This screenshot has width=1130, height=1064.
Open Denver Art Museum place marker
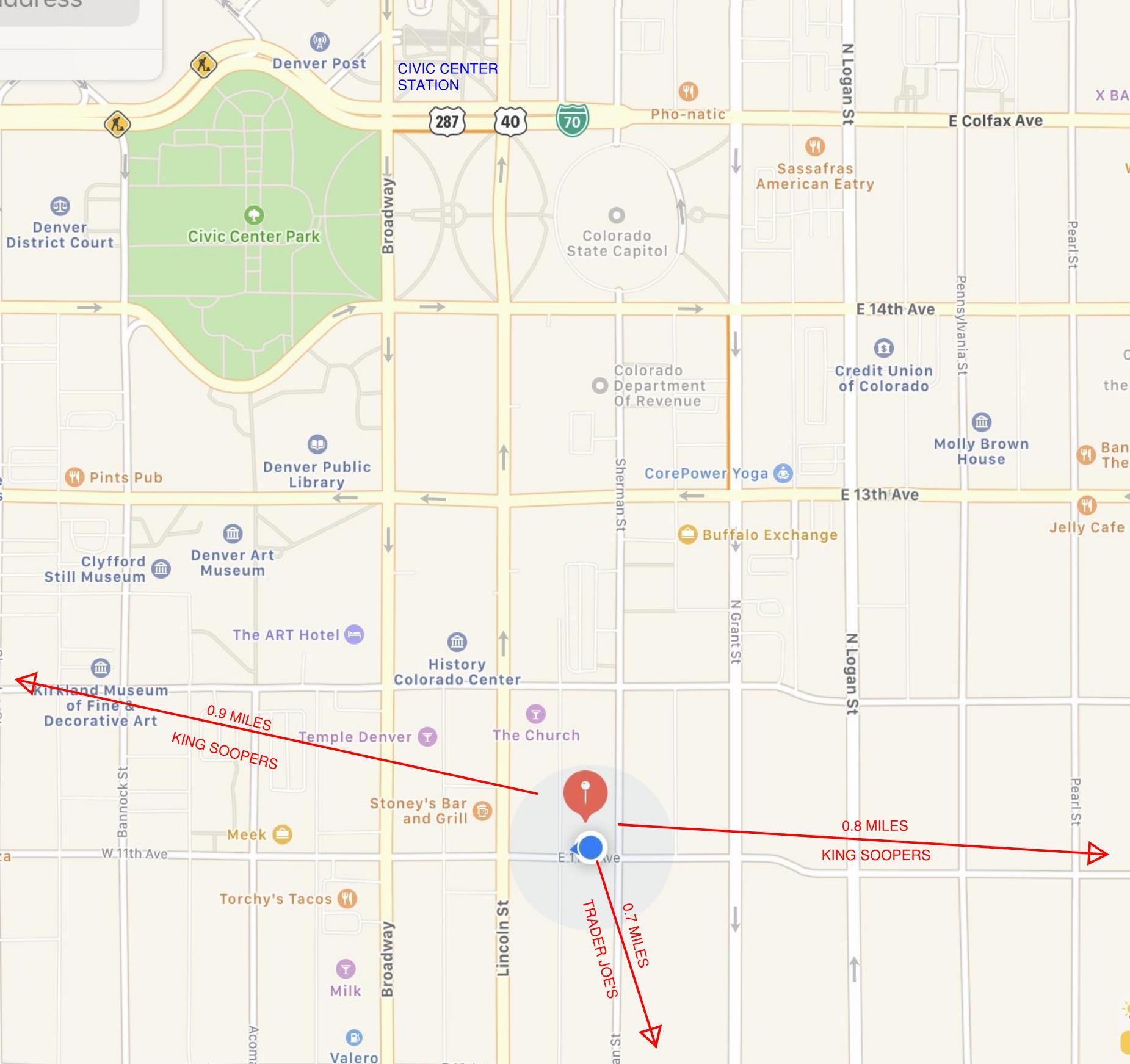coord(233,534)
